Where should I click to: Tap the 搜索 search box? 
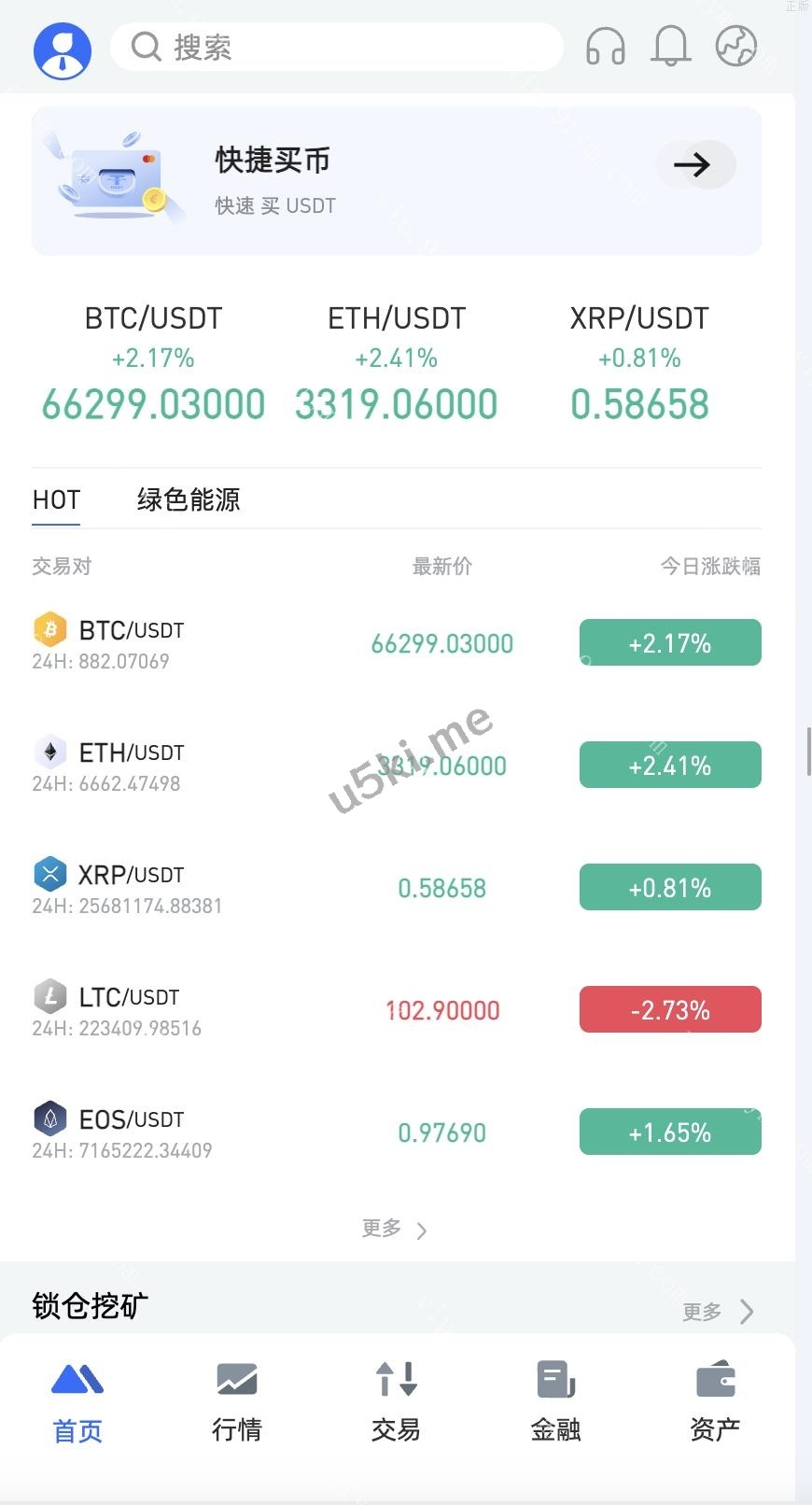click(x=336, y=47)
